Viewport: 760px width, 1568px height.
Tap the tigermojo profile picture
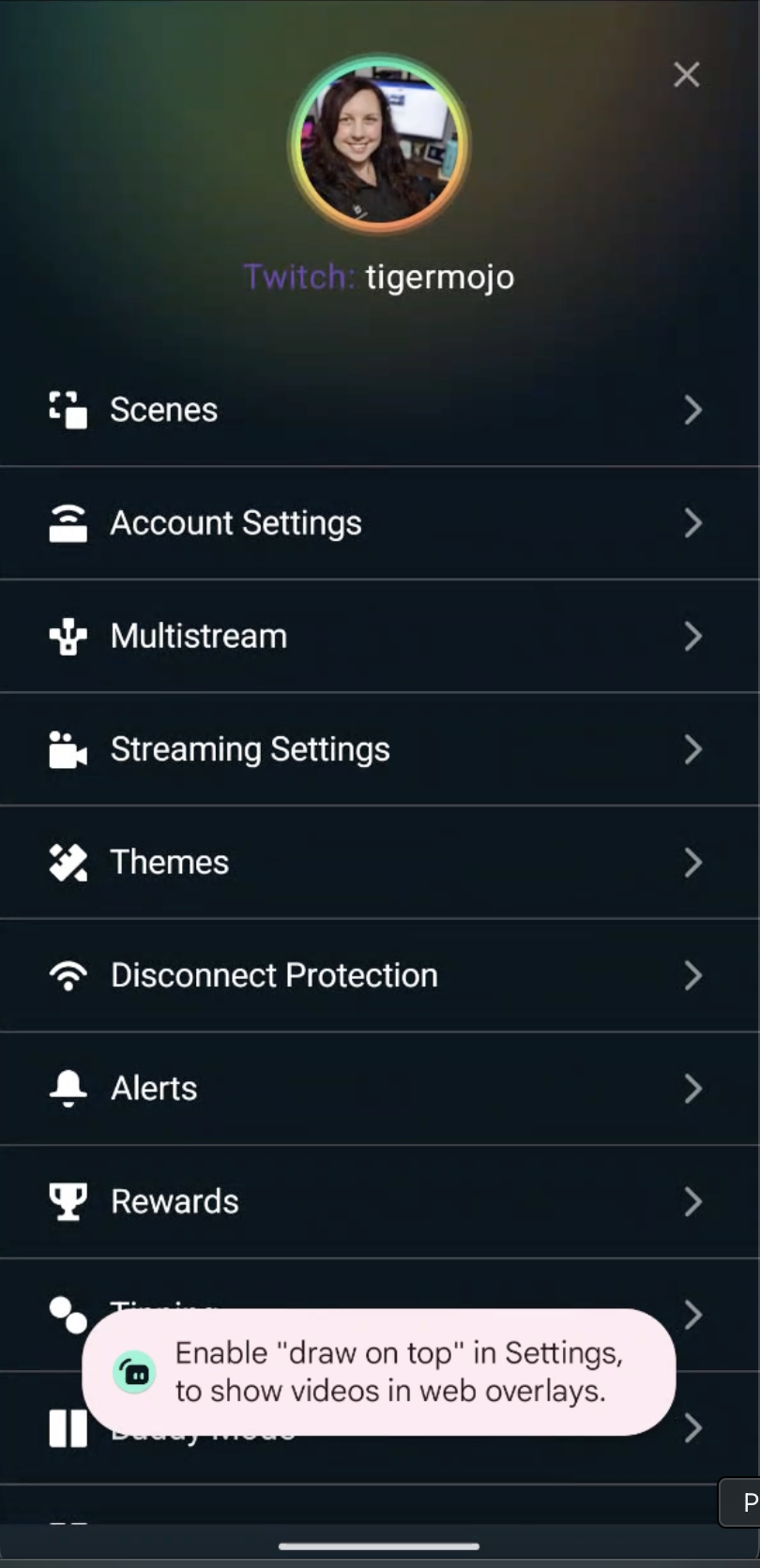click(x=379, y=144)
